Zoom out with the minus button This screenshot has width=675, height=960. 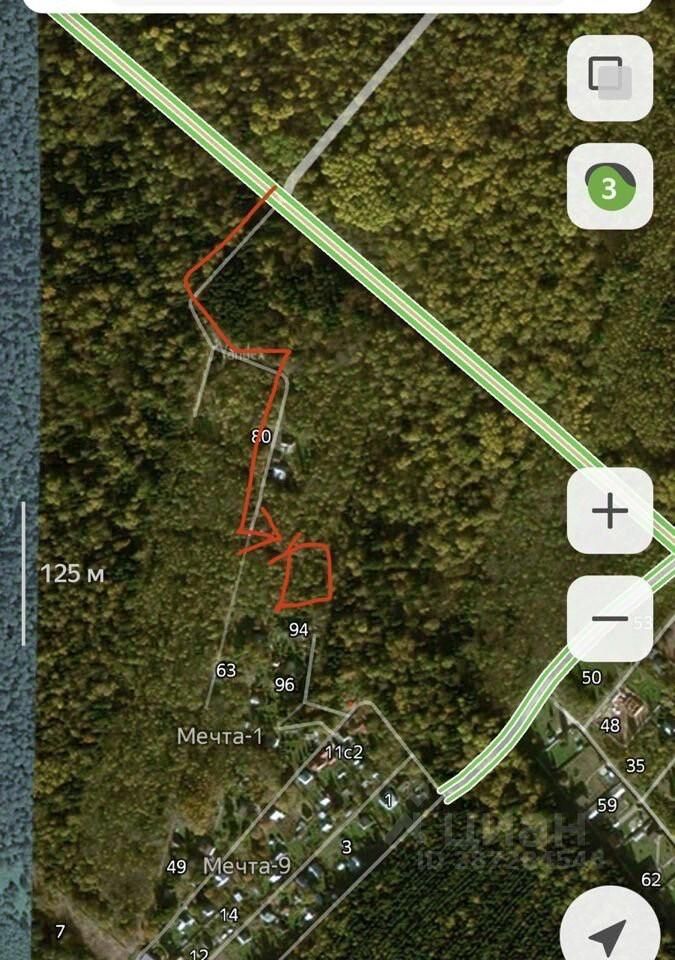point(609,618)
